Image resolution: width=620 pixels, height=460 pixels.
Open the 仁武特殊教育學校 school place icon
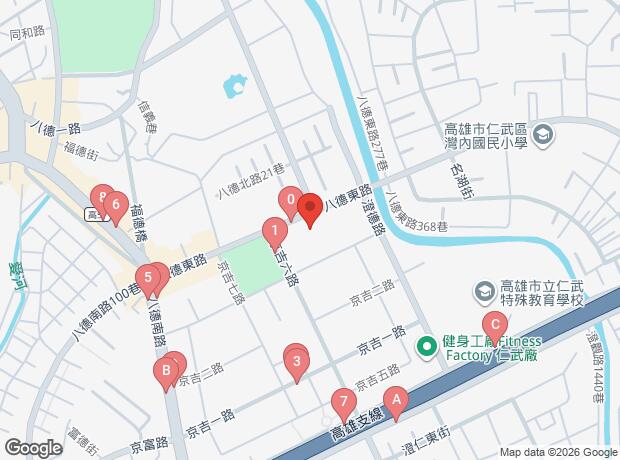pyautogui.click(x=484, y=292)
